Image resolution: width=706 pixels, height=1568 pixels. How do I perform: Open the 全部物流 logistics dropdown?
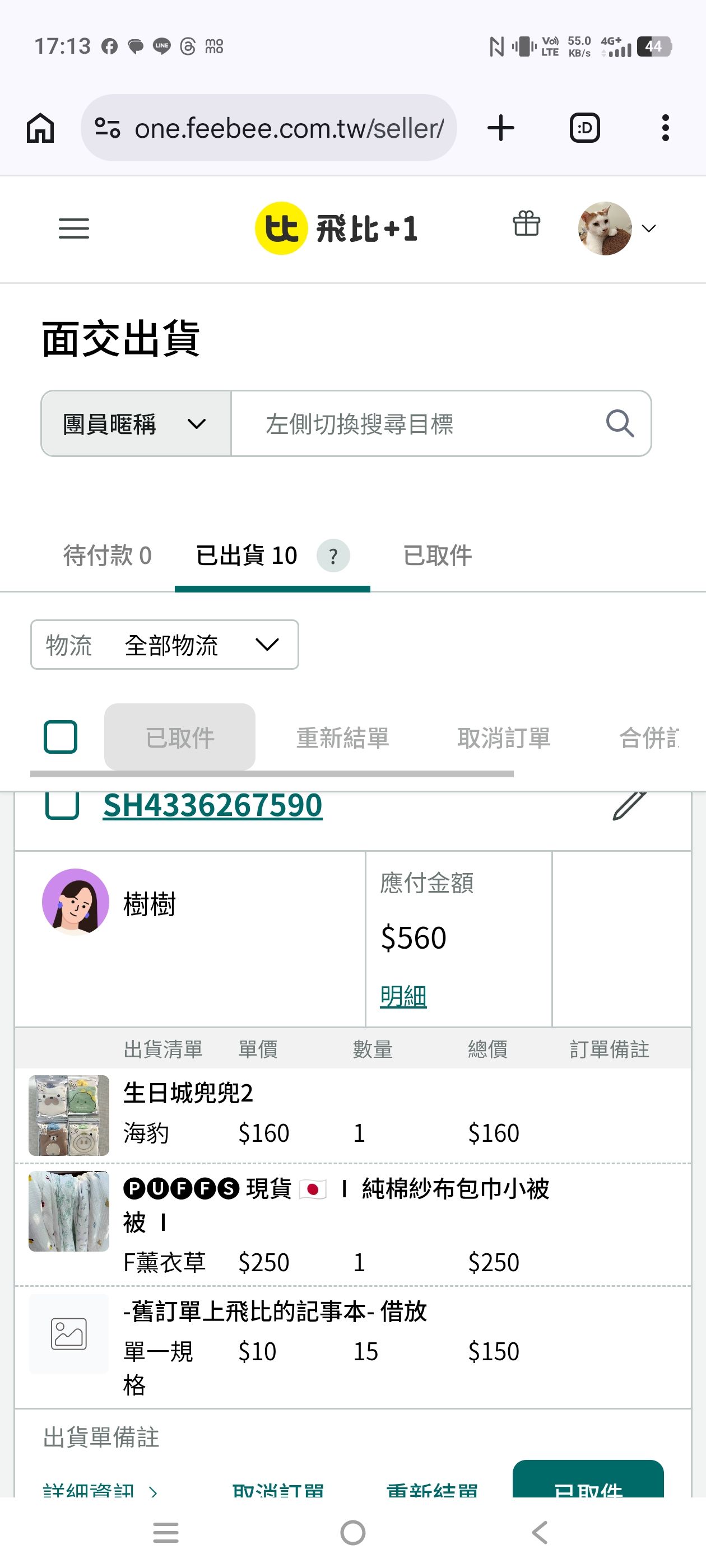(x=165, y=645)
